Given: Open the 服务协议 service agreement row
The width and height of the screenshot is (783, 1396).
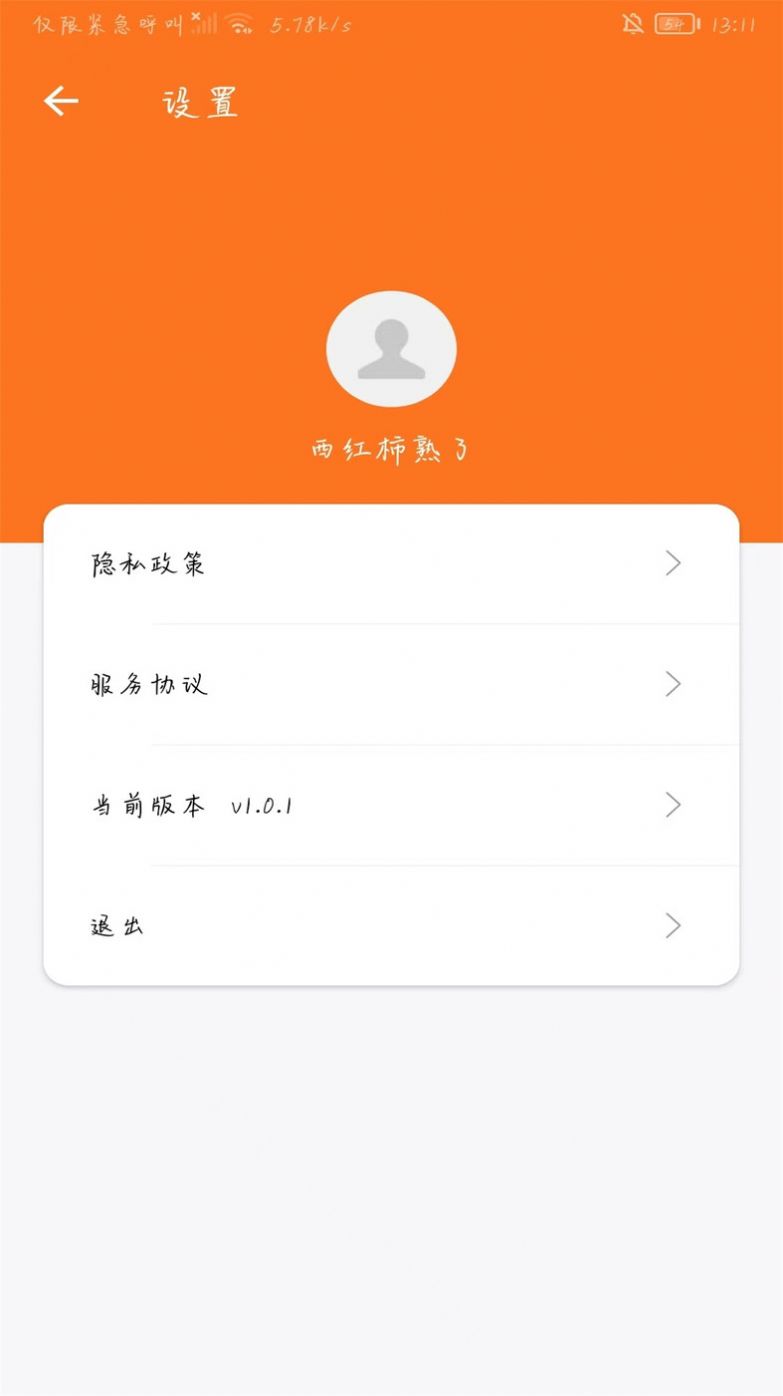Looking at the screenshot, I should (x=391, y=685).
